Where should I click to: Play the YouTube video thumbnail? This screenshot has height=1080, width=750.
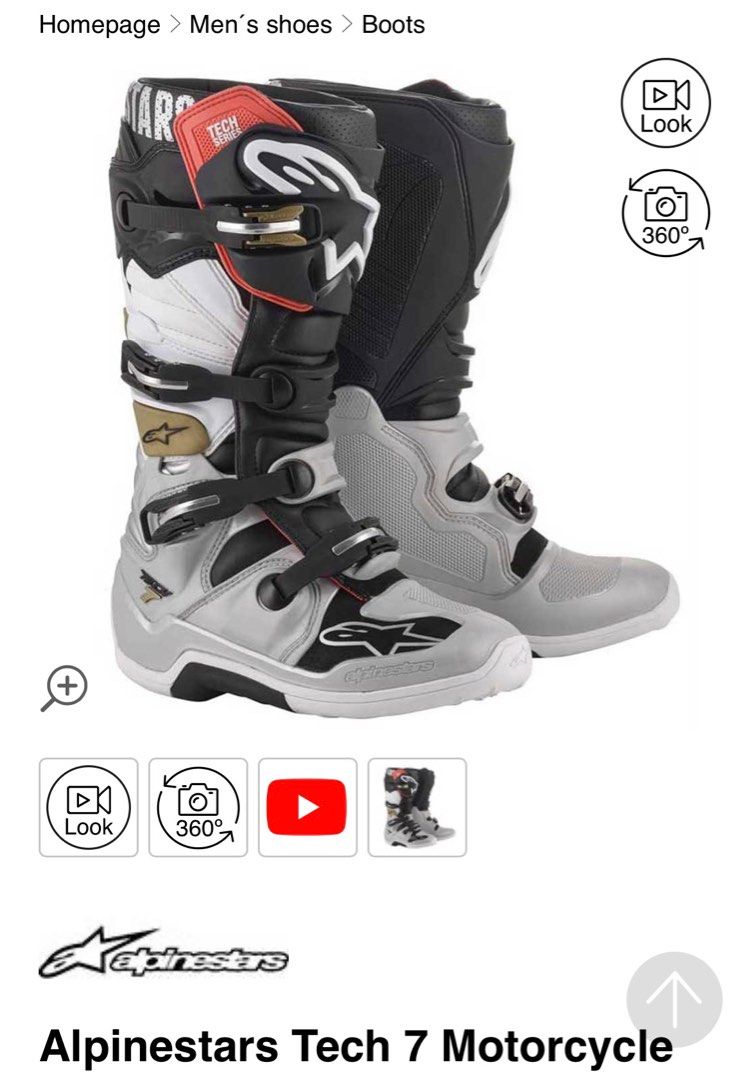click(x=307, y=807)
